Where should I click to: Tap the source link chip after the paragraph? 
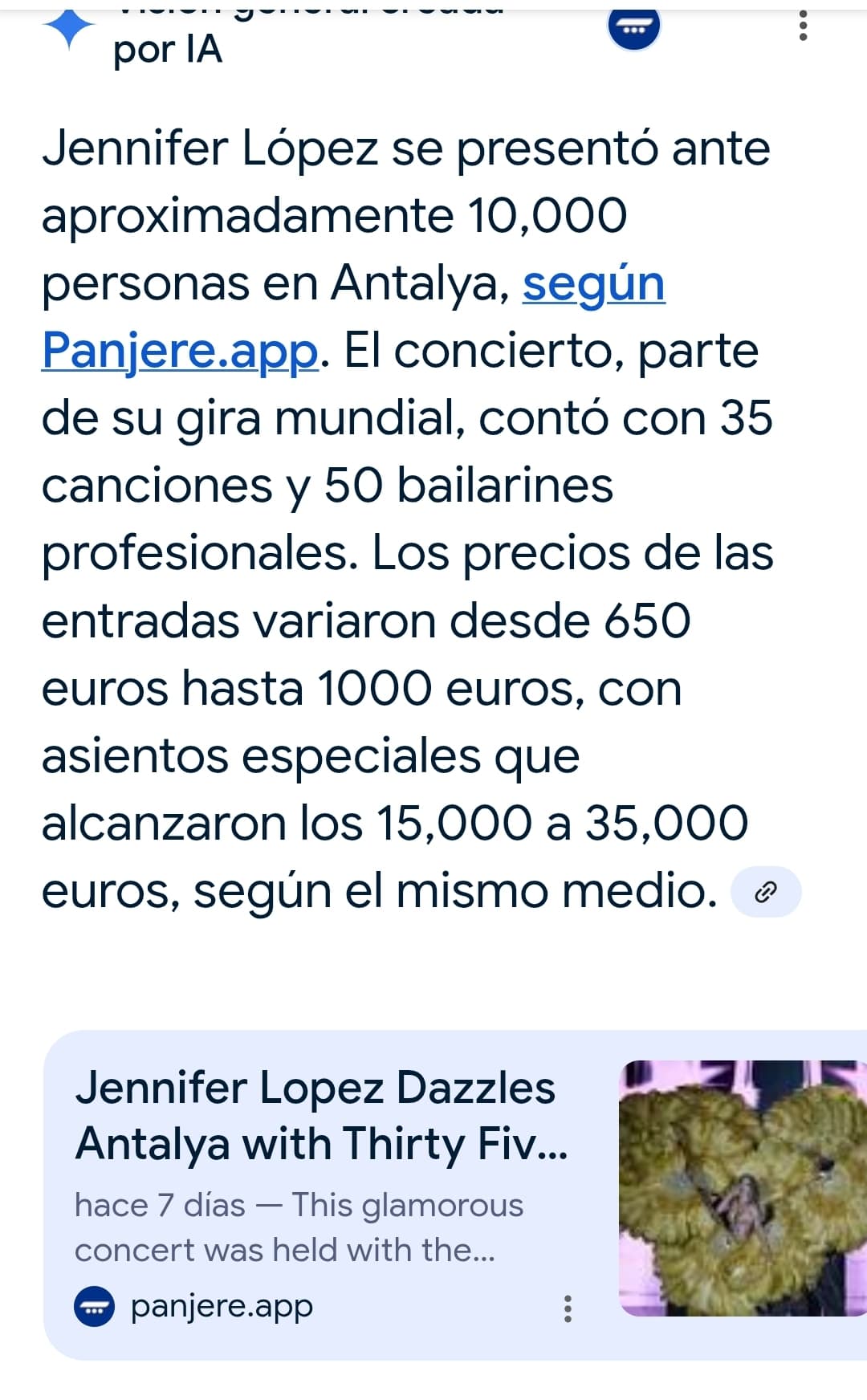[766, 892]
